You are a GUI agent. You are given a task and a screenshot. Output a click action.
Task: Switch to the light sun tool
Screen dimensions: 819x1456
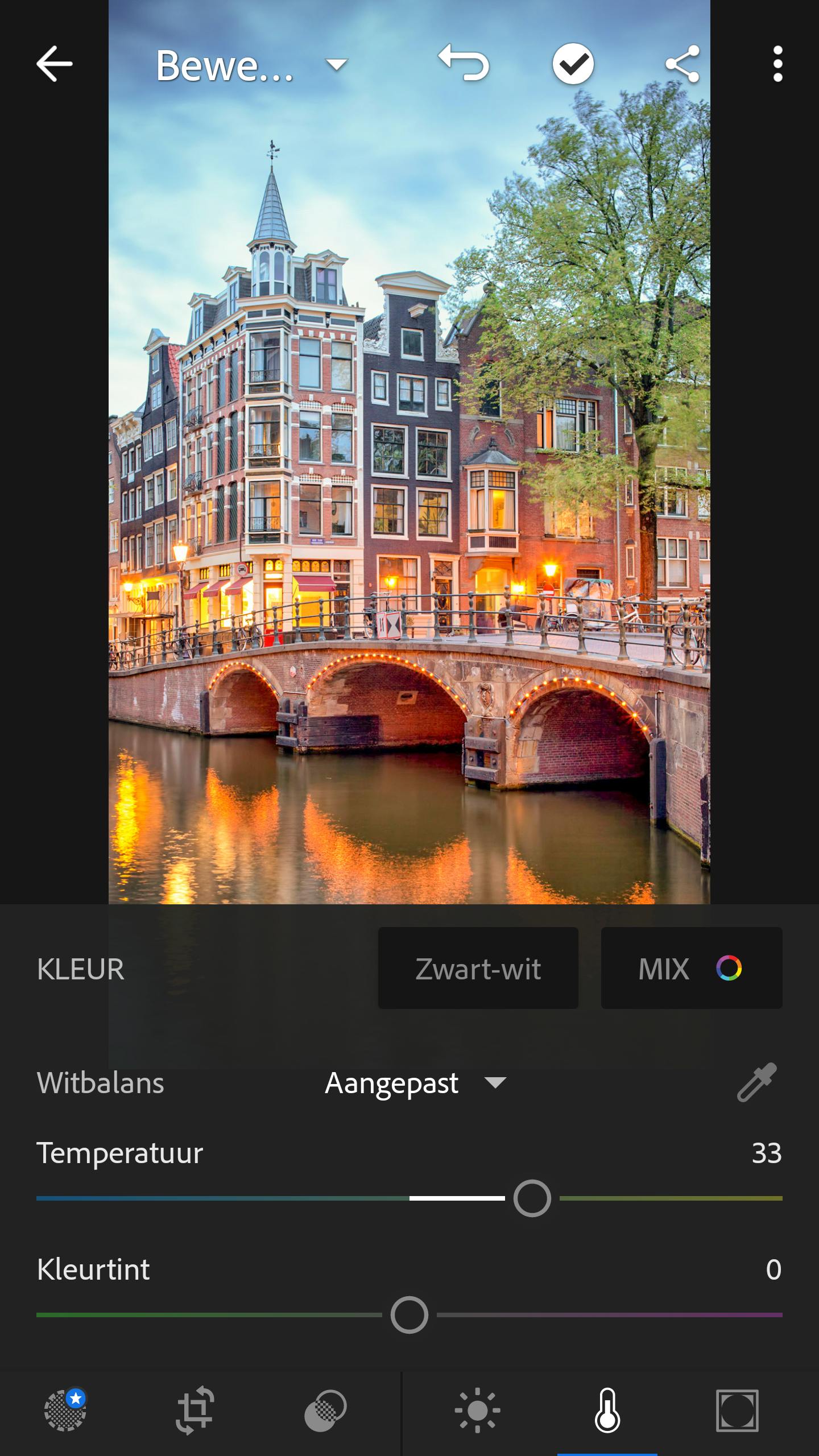click(x=477, y=1410)
